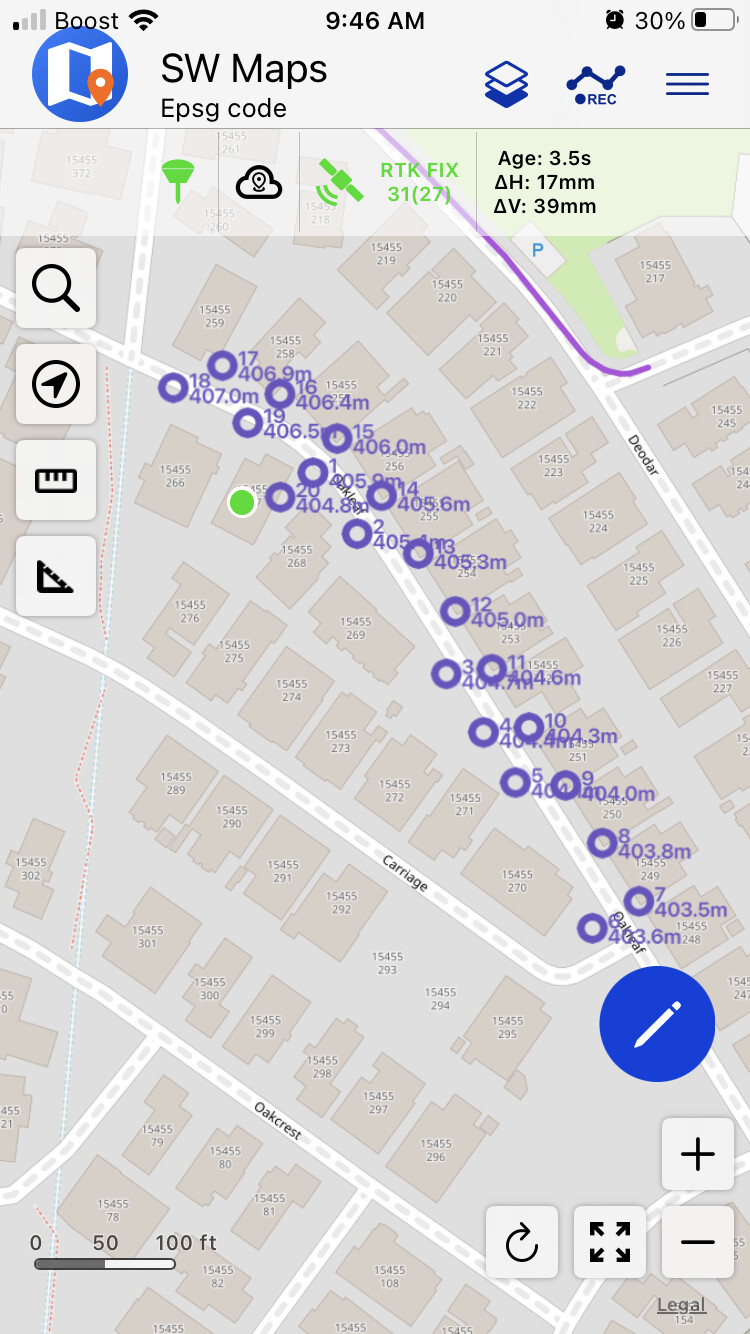
Task: Tap the blue pencil edit button
Action: [657, 1024]
